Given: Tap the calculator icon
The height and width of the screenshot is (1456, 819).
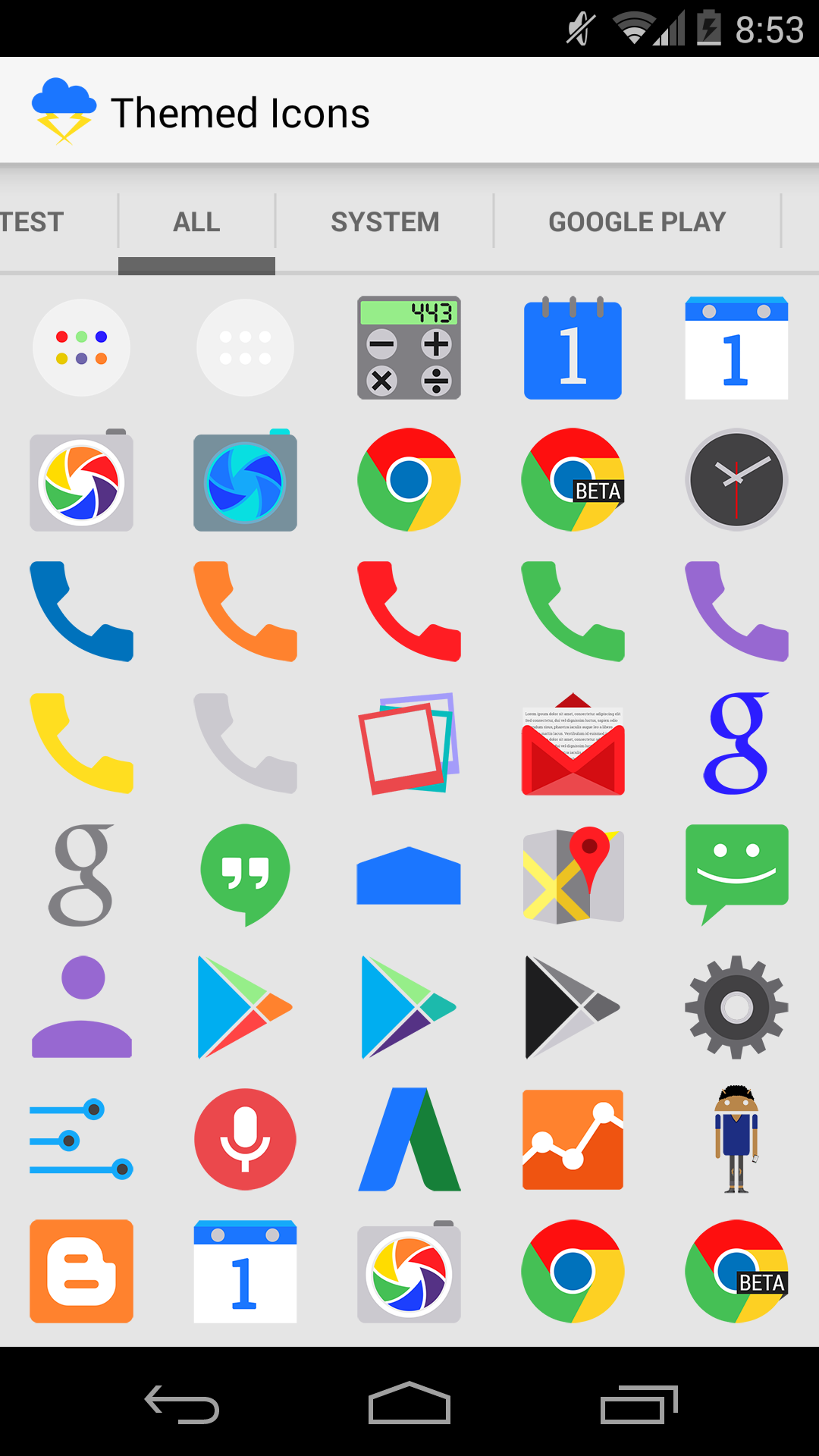Looking at the screenshot, I should click(x=409, y=347).
